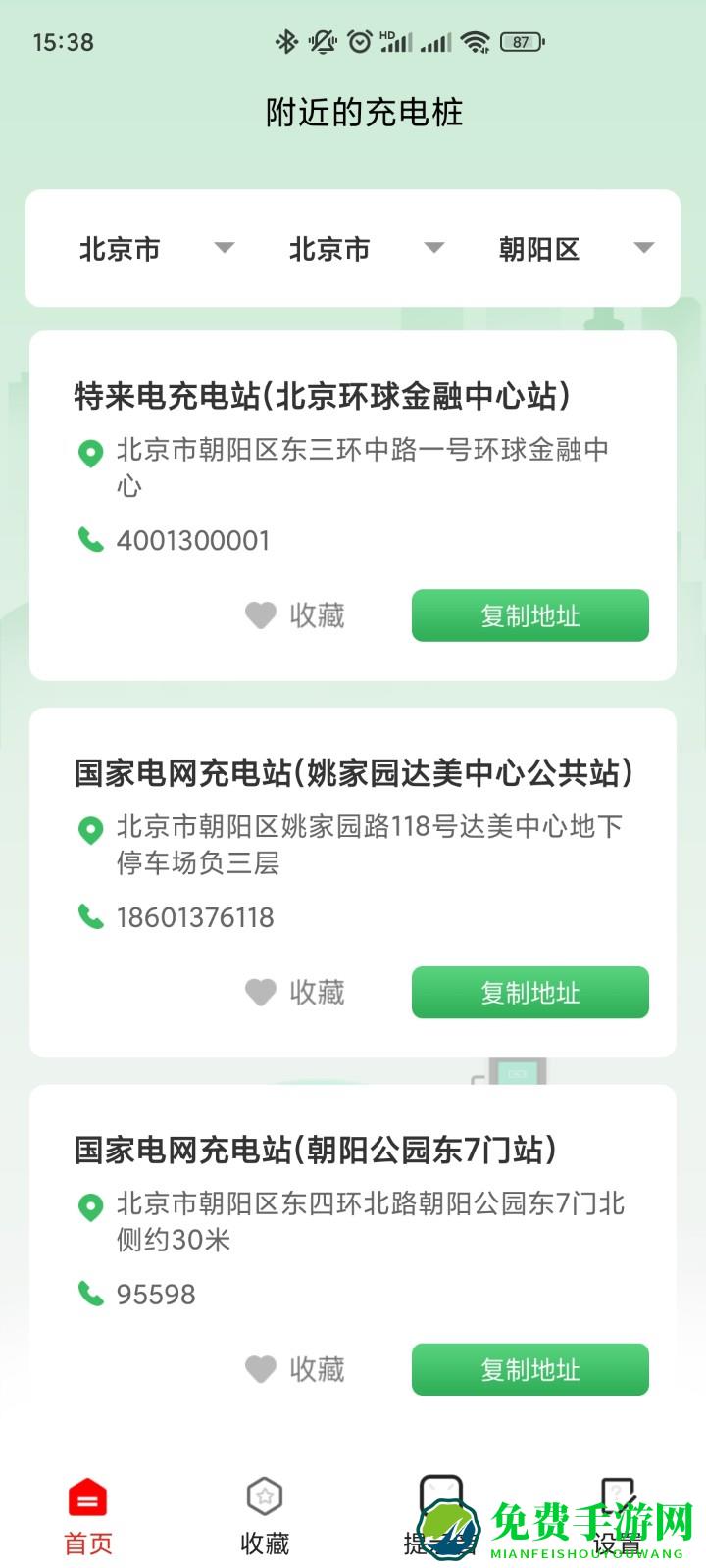This screenshot has width=706, height=1568.
Task: Select the location pin icon of 特来电充电站
Action: coord(90,453)
